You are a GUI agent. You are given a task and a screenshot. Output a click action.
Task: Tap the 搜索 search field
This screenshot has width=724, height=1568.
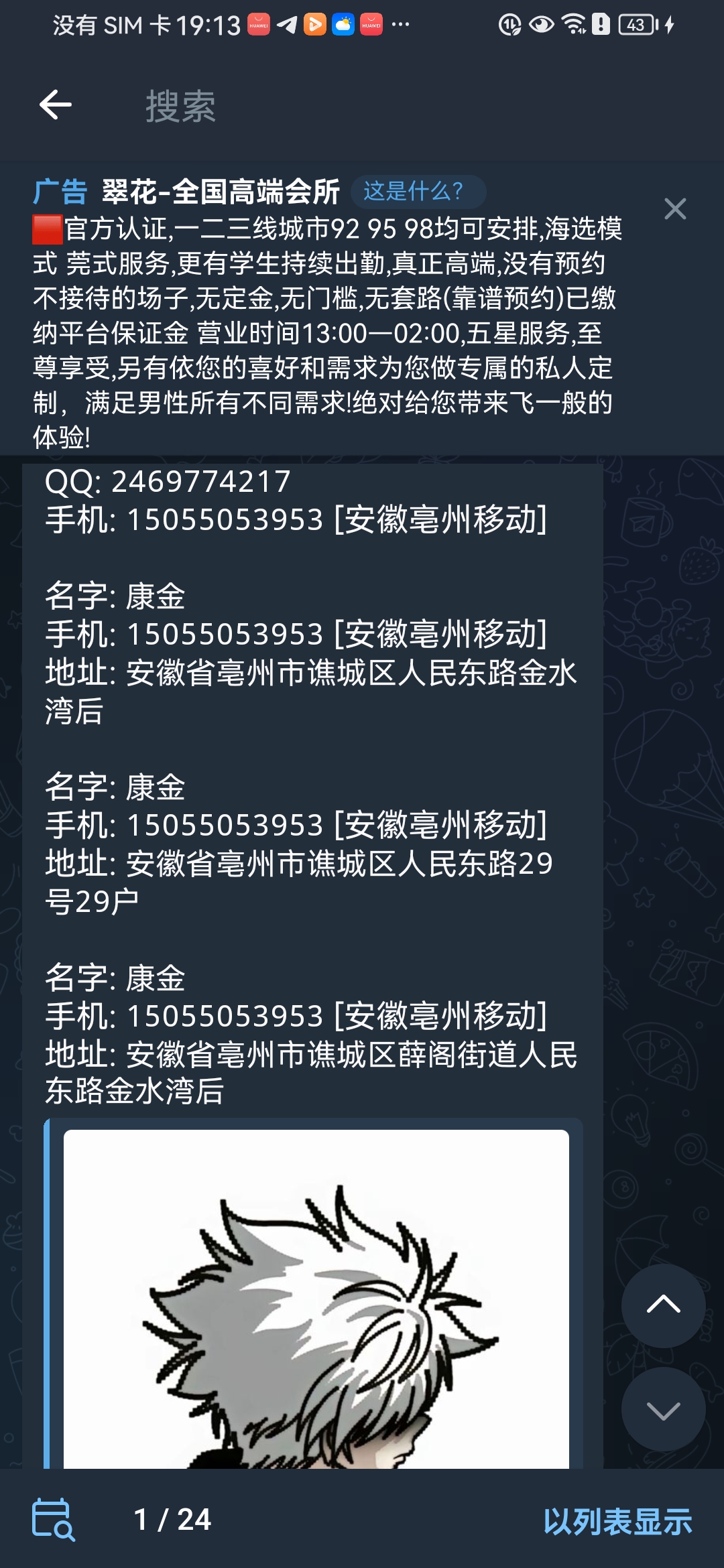click(x=402, y=106)
